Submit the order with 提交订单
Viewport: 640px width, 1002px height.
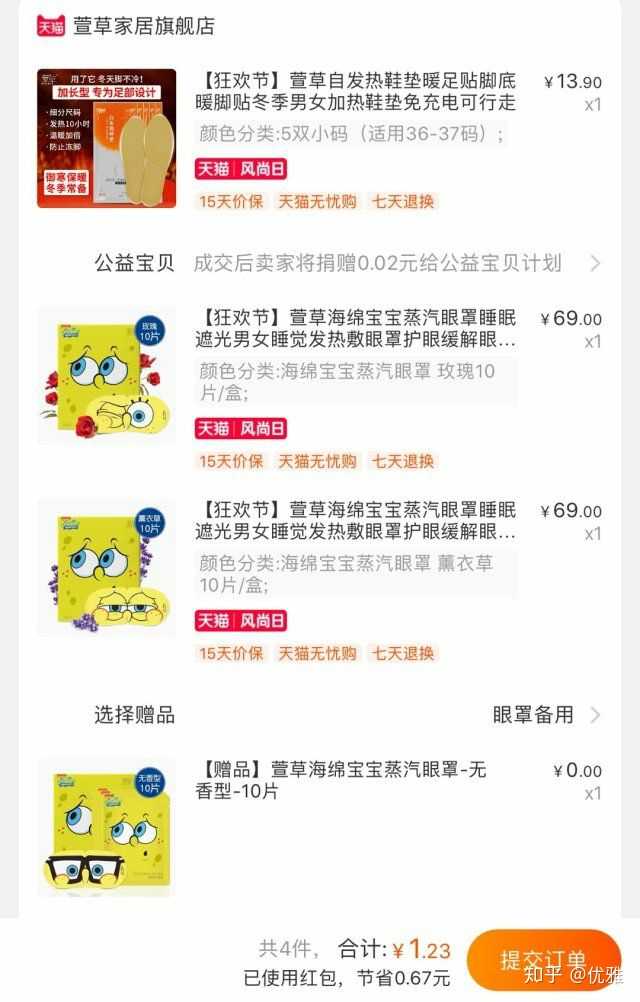pyautogui.click(x=541, y=960)
